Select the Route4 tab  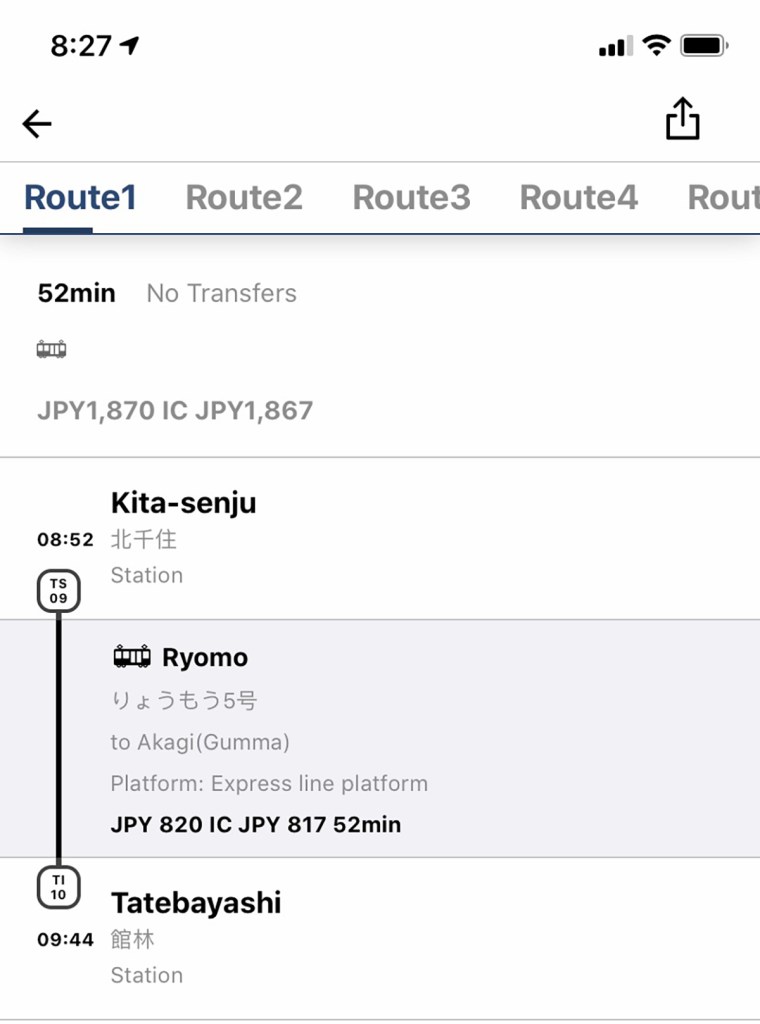[x=579, y=198]
